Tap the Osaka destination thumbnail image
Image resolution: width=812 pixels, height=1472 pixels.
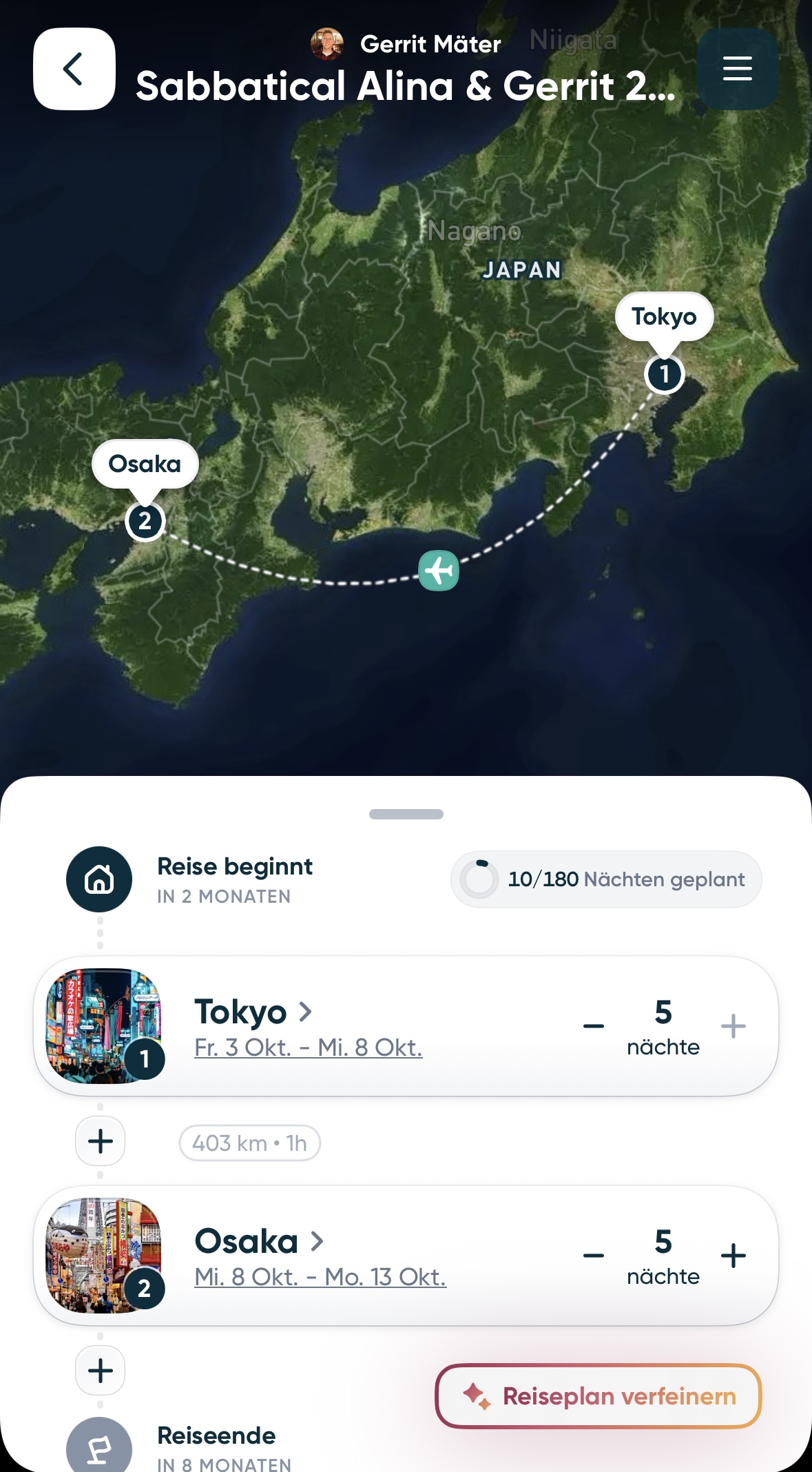[103, 1256]
